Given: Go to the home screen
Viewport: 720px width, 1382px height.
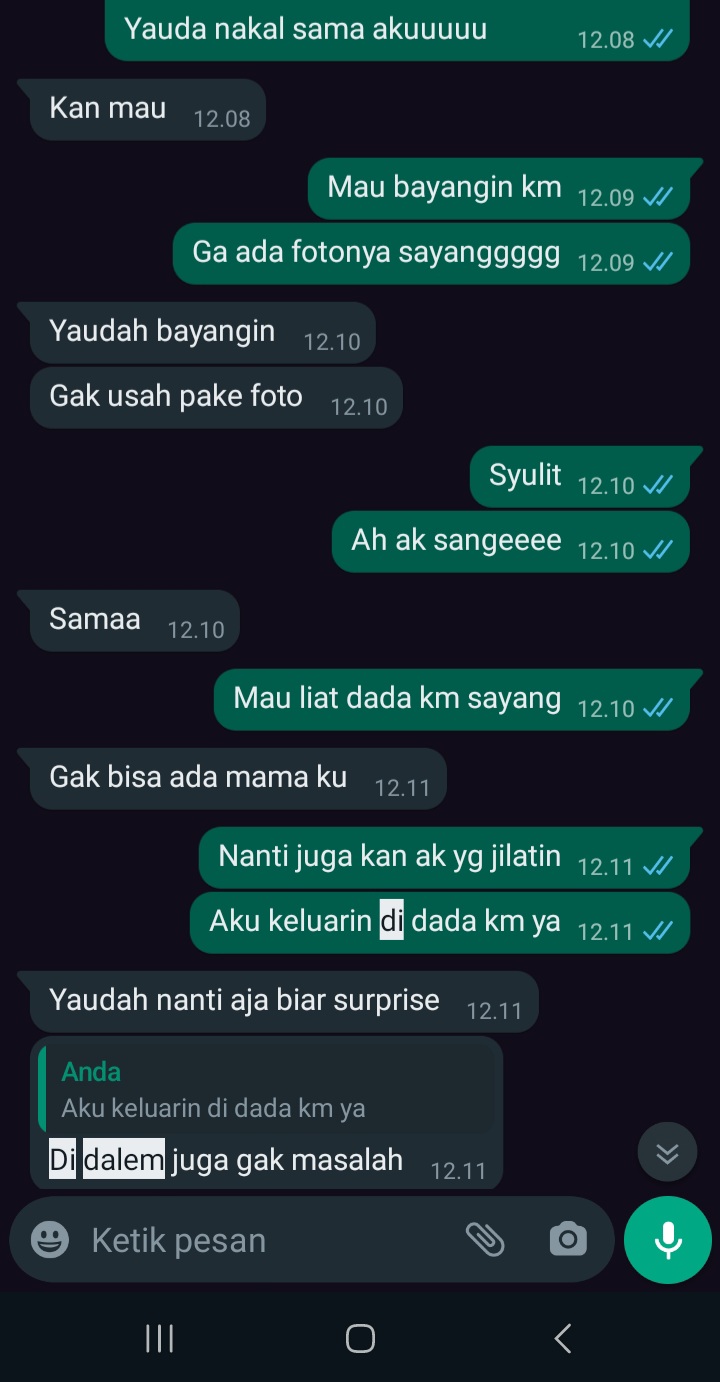Looking at the screenshot, I should pyautogui.click(x=360, y=1338).
